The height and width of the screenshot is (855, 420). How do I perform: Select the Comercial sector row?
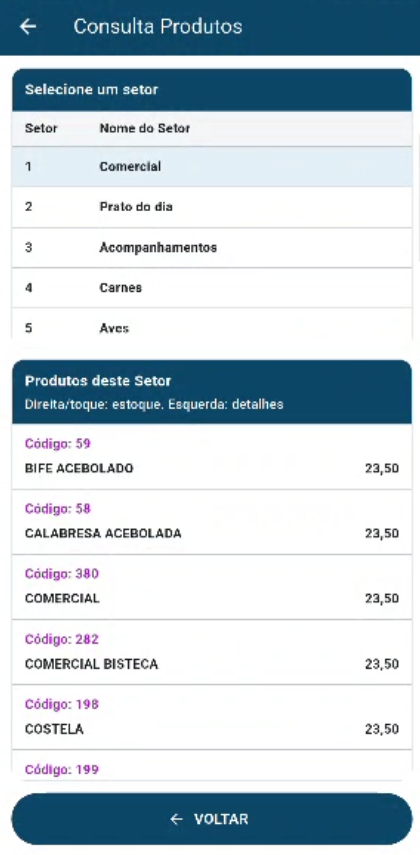pos(212,167)
